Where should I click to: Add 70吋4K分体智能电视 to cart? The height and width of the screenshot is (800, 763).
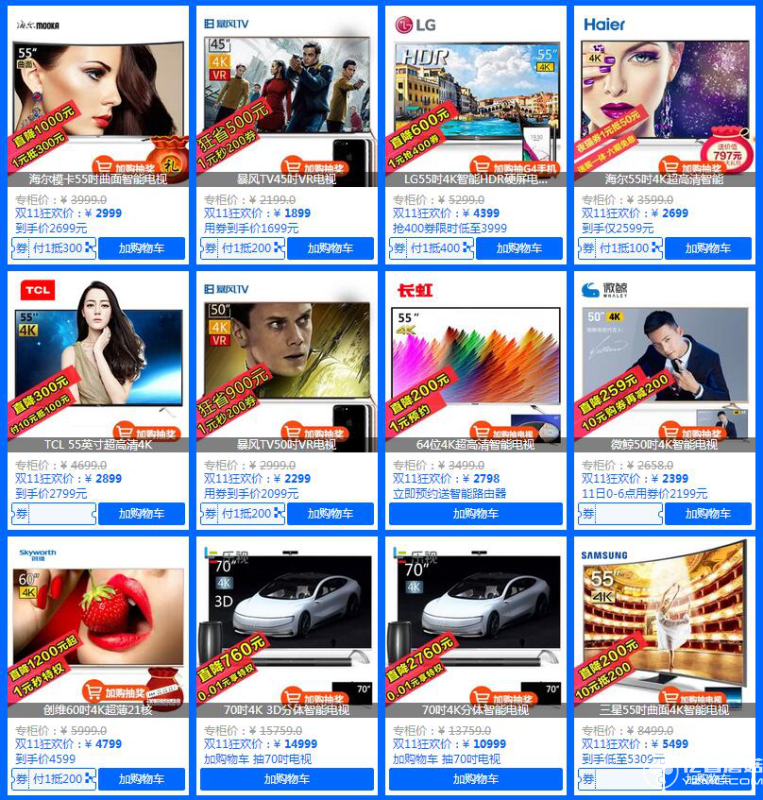point(475,779)
